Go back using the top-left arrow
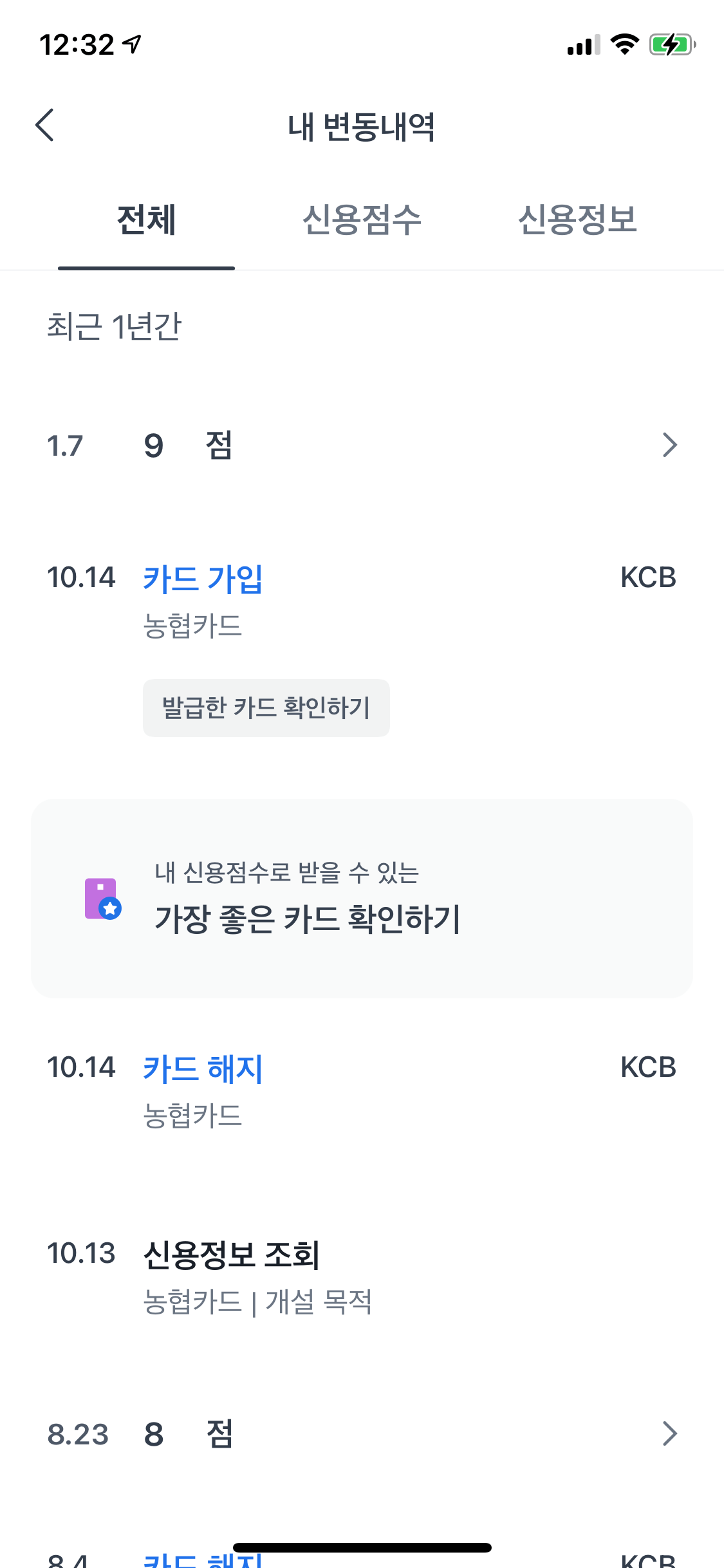 [x=45, y=125]
